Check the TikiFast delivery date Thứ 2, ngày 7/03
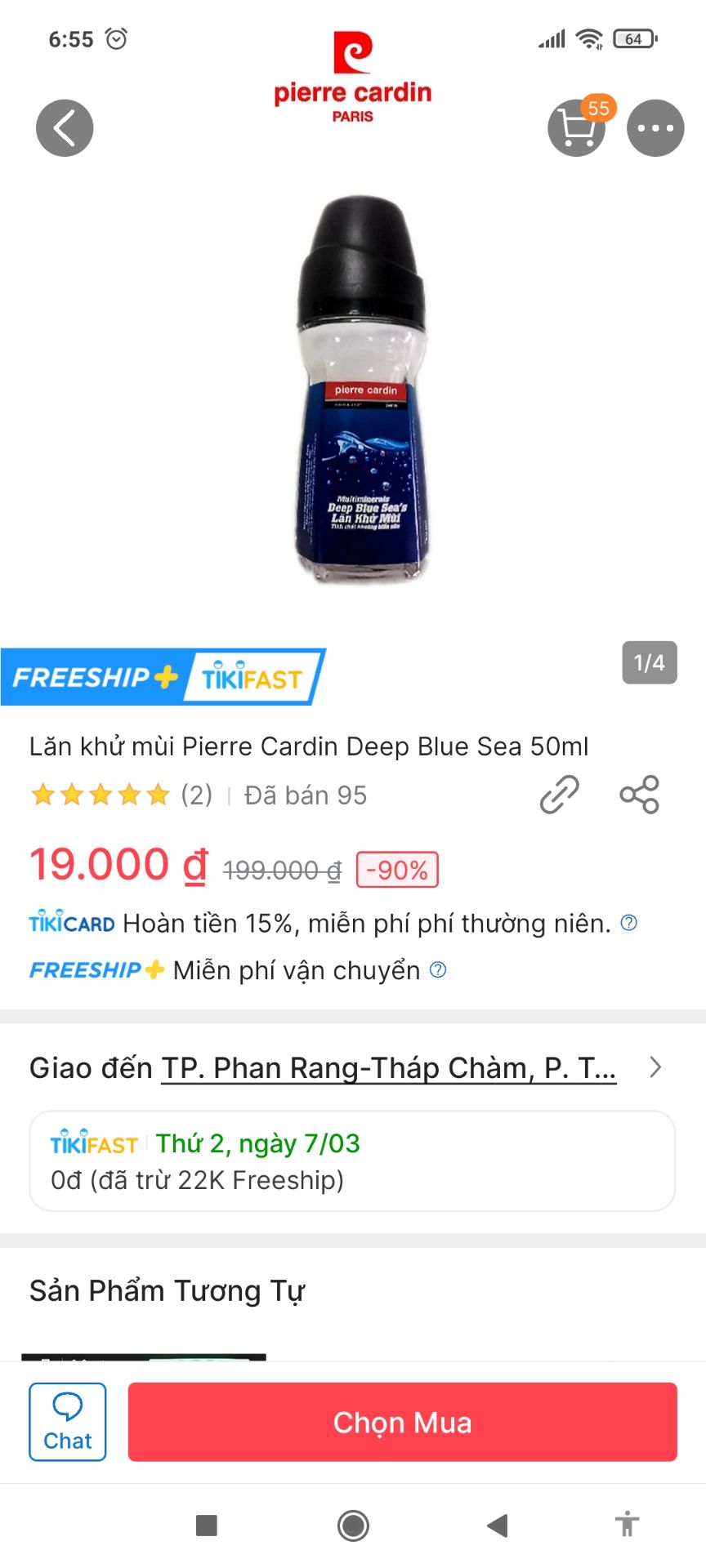This screenshot has height=1568, width=706. (x=257, y=1143)
